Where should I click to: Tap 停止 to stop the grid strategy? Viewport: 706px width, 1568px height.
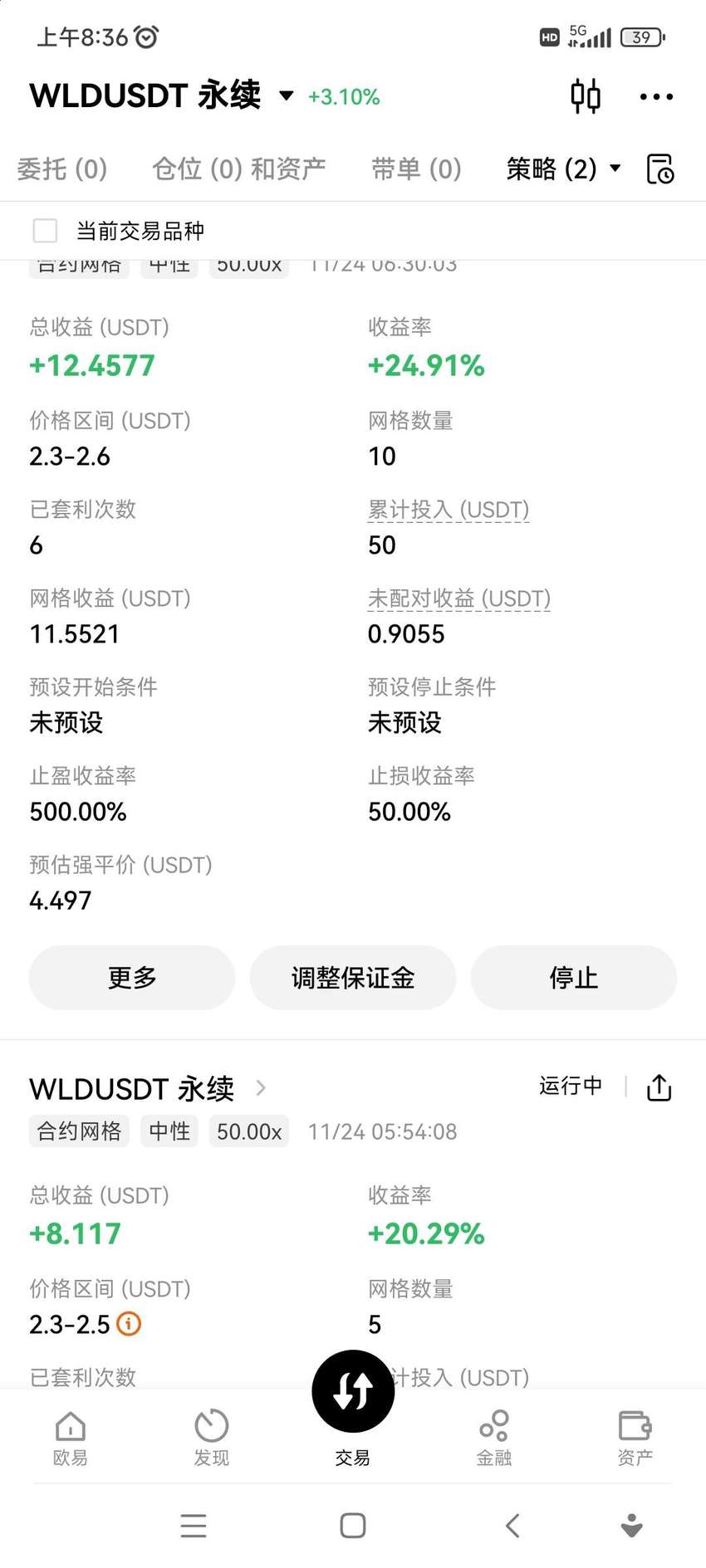coord(574,978)
